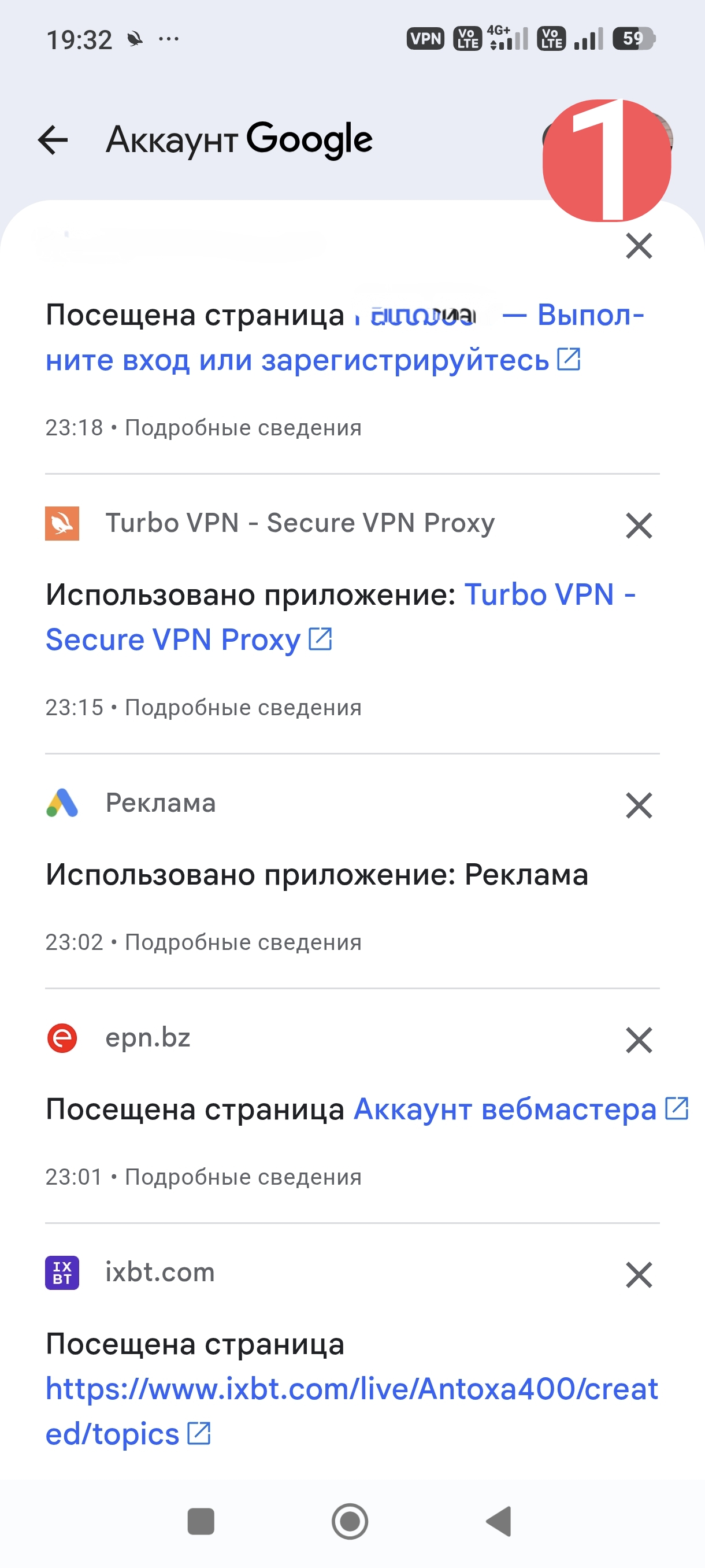Go back from the Аккаунт Google page
The image size is (705, 1568).
point(53,140)
